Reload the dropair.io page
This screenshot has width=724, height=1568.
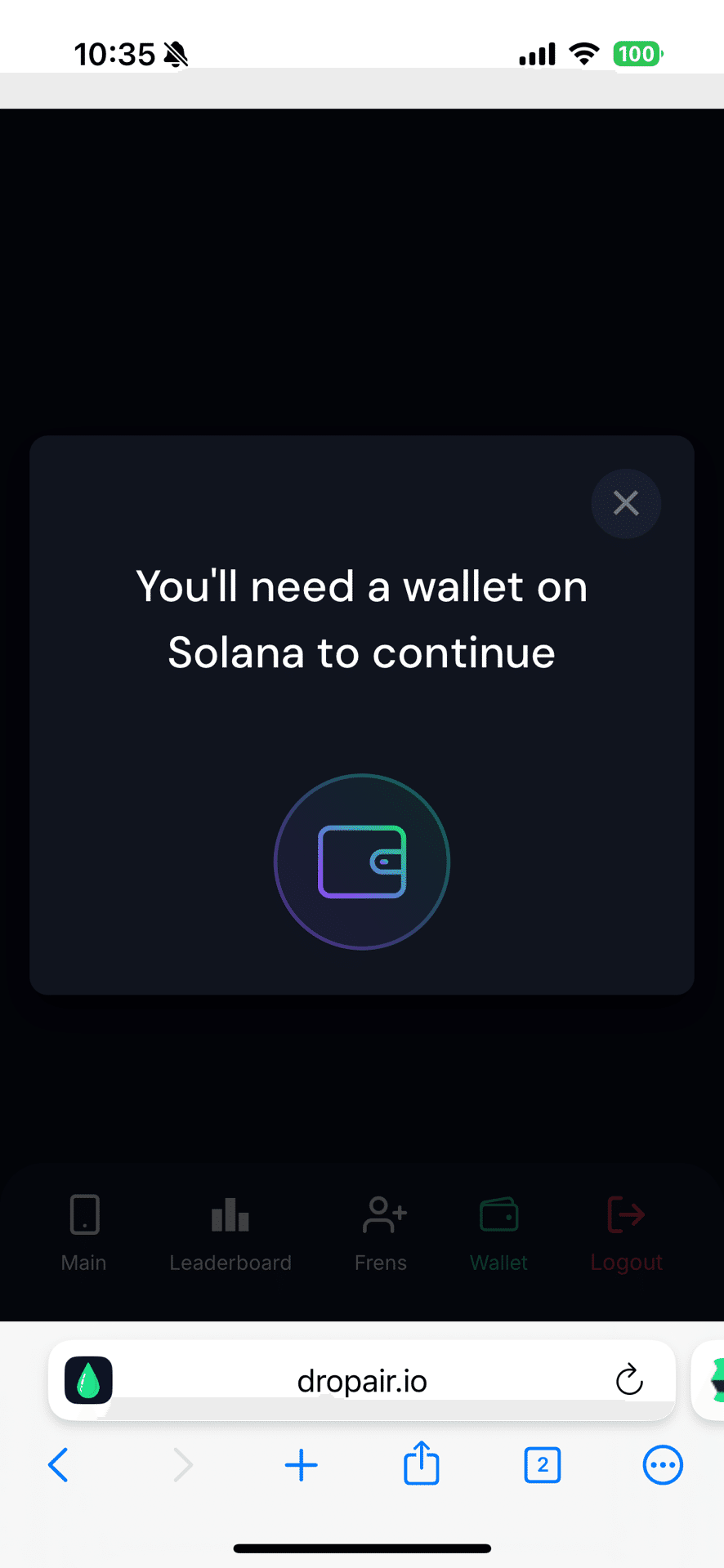tap(629, 1380)
